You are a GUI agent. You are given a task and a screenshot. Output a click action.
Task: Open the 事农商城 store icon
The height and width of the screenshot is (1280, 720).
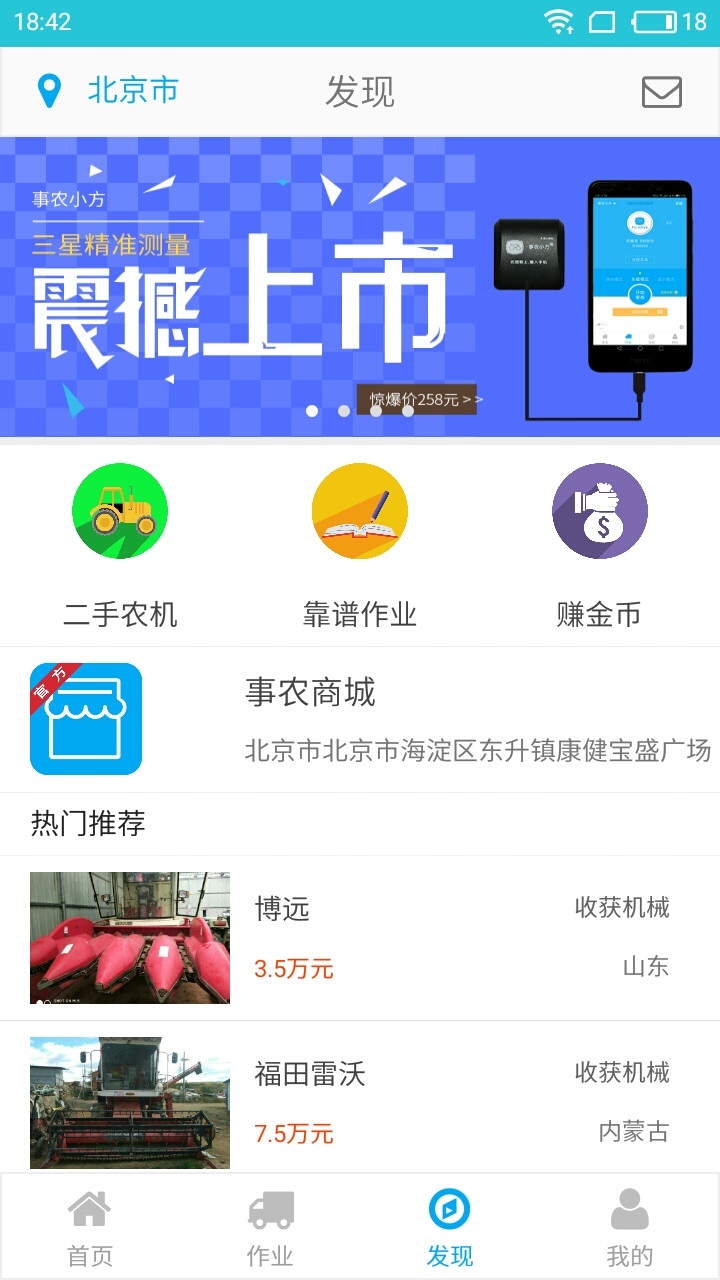point(86,718)
